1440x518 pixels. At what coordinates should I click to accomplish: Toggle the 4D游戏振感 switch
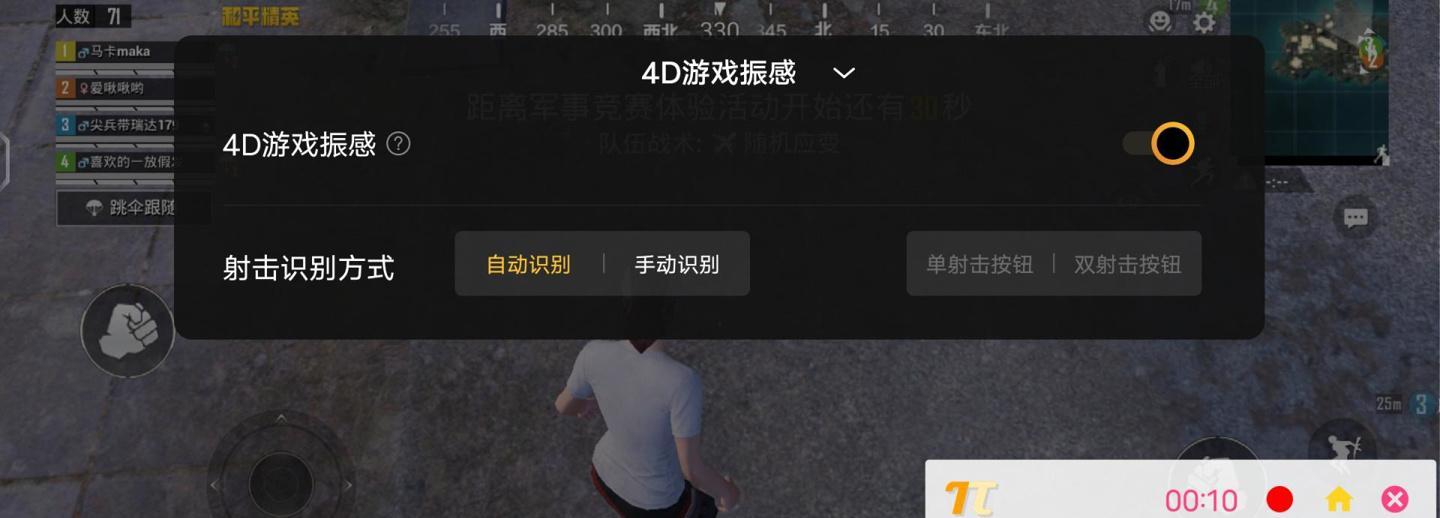[1159, 144]
